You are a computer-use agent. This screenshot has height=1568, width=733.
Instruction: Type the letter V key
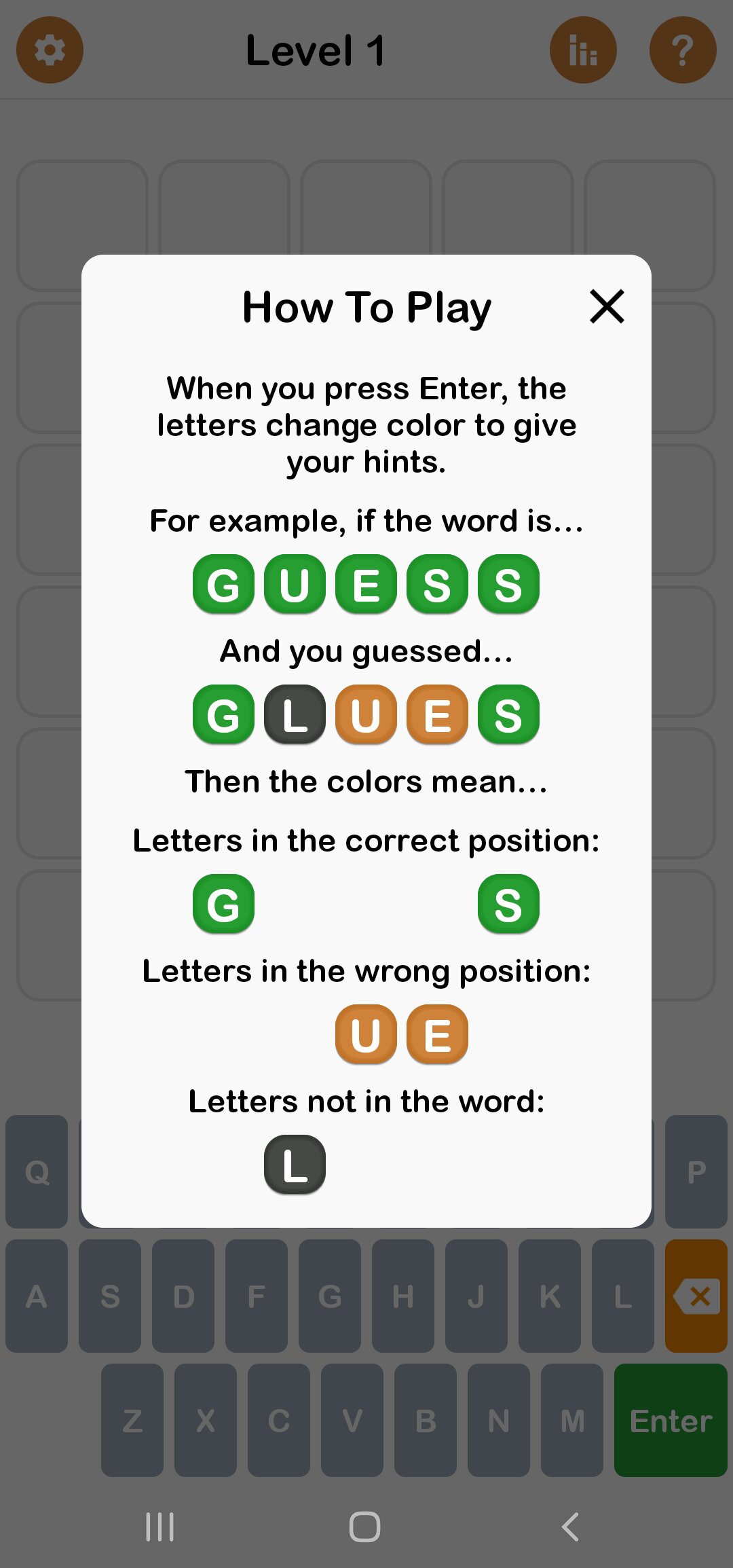[352, 1420]
